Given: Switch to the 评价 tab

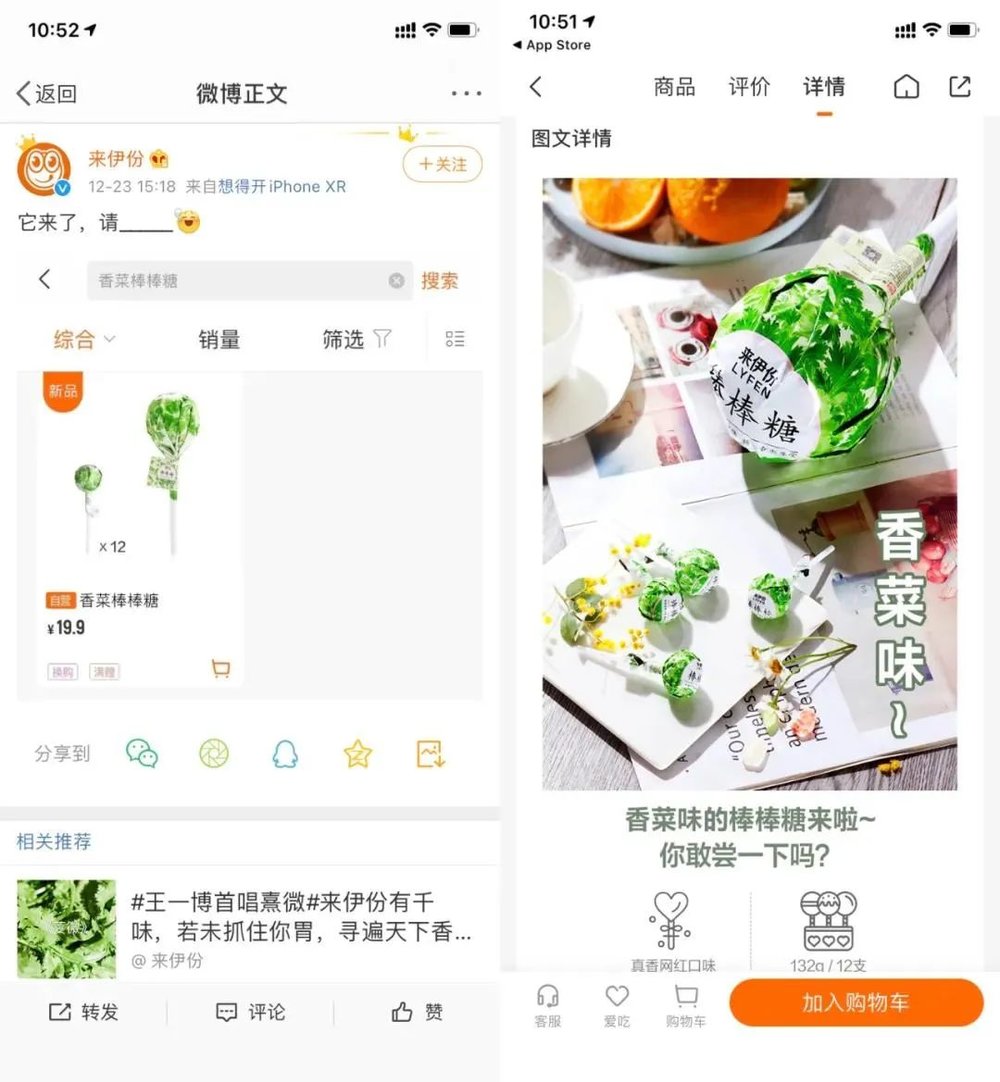Looking at the screenshot, I should 749,87.
